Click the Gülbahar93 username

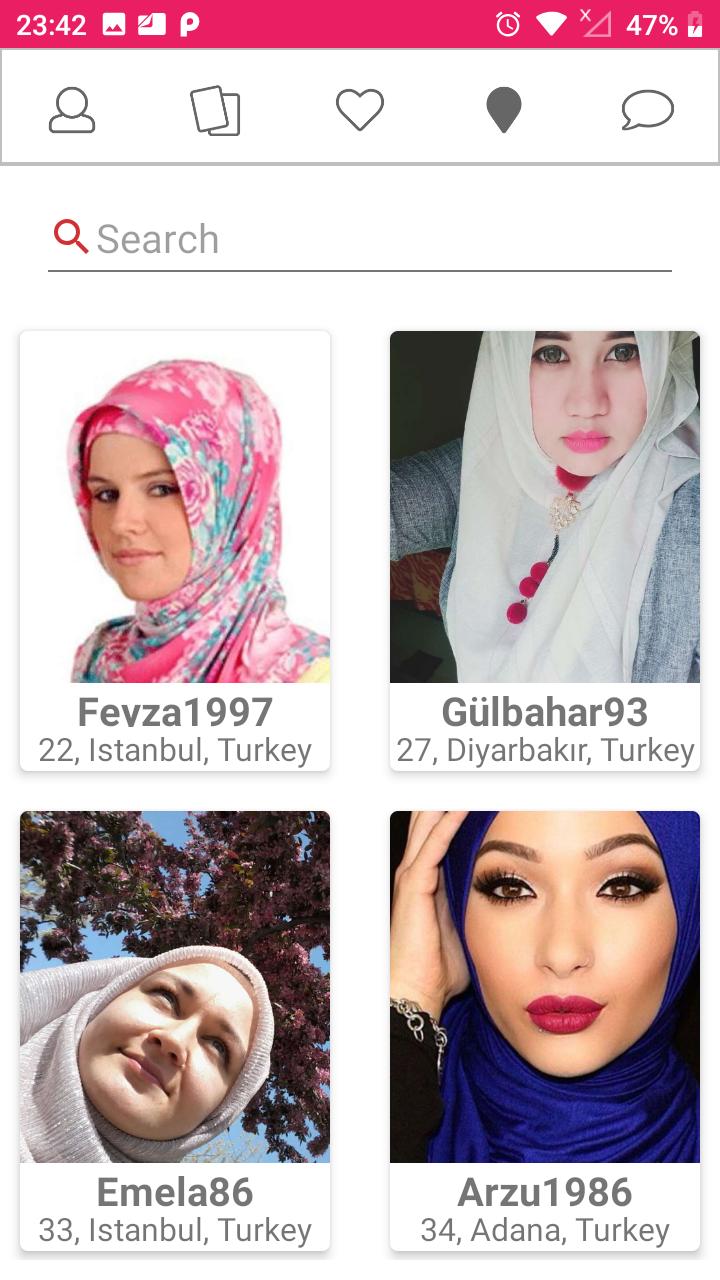544,711
